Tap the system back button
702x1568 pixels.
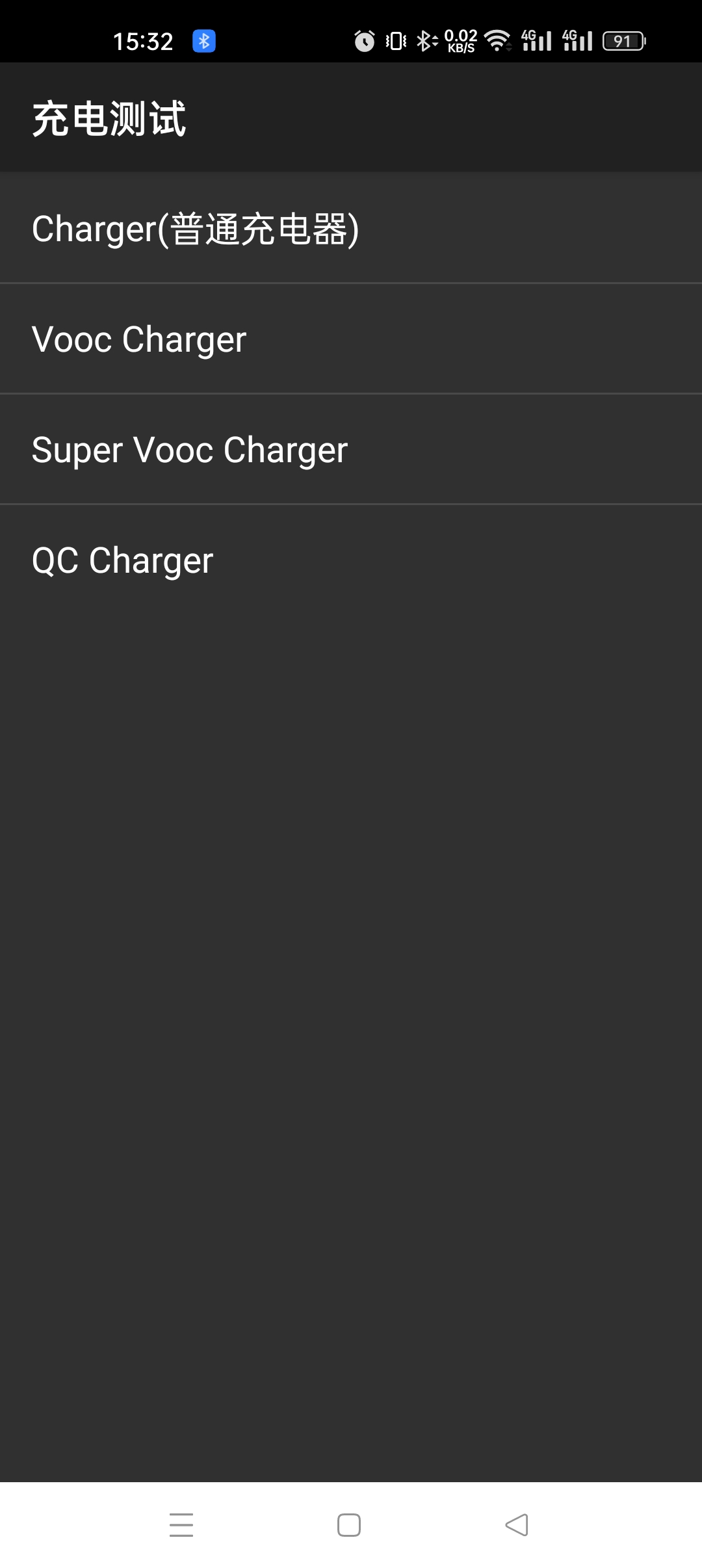517,1525
